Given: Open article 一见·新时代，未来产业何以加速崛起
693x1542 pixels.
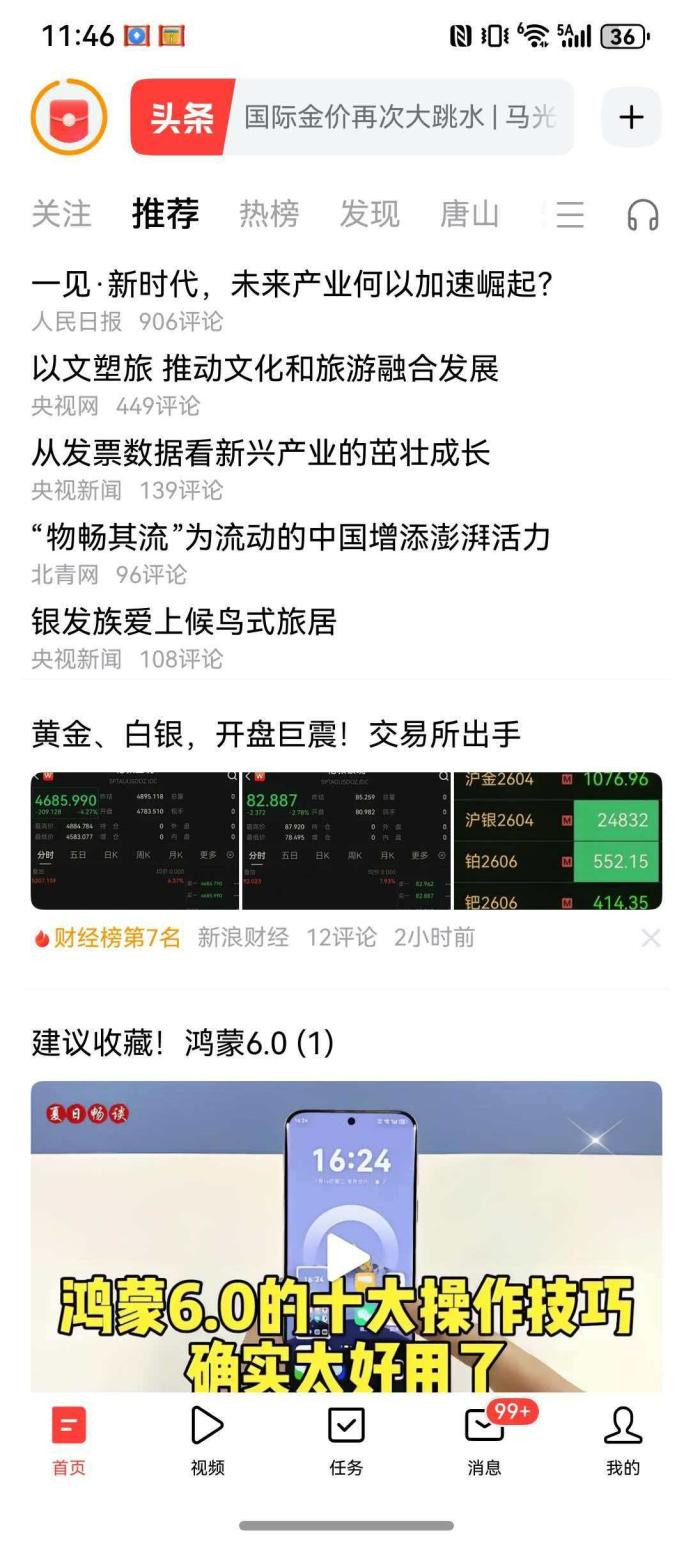Looking at the screenshot, I should tap(292, 285).
